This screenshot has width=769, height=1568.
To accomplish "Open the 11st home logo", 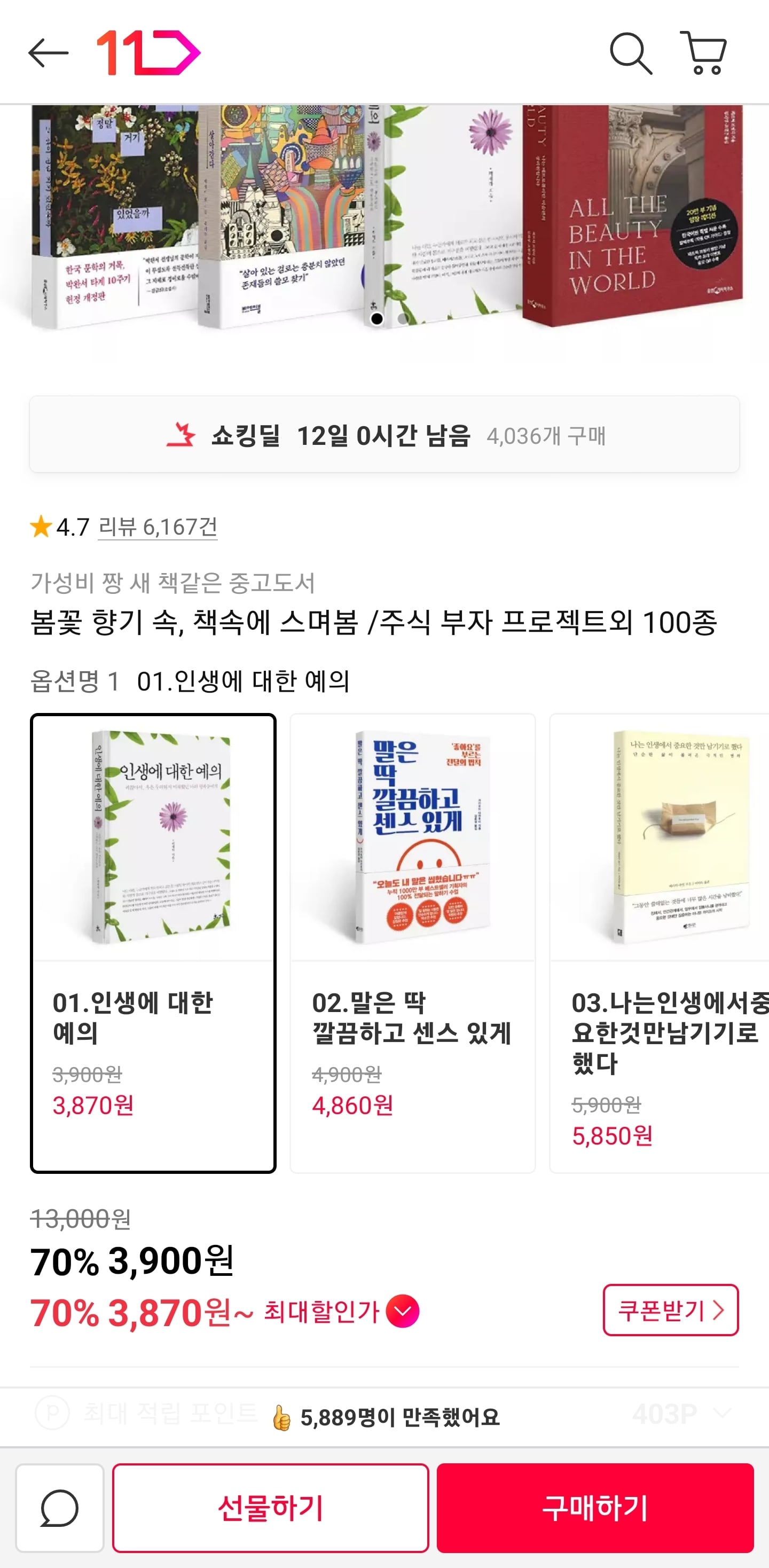I will click(x=148, y=53).
